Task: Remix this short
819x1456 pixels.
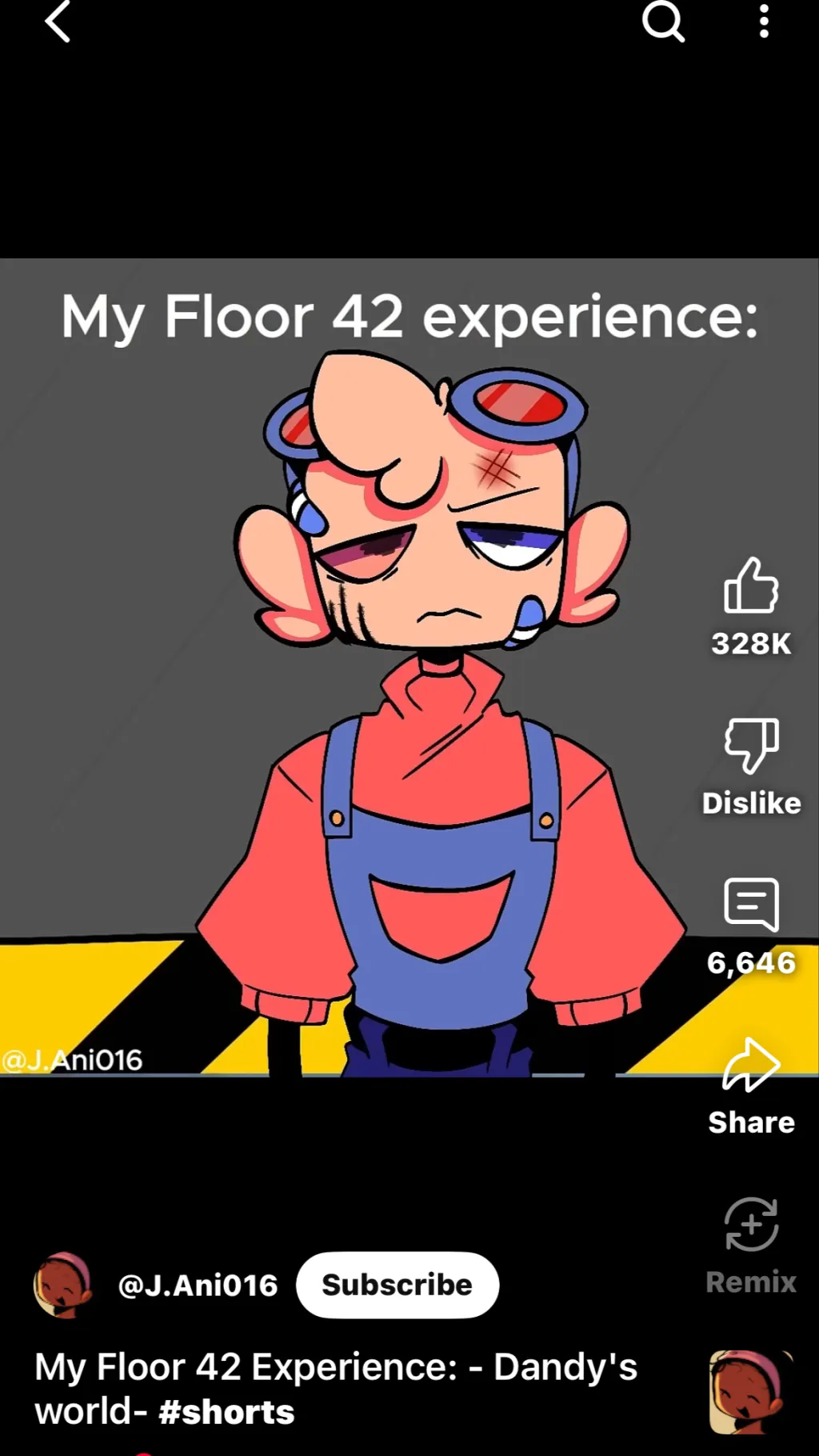Action: [x=750, y=1226]
